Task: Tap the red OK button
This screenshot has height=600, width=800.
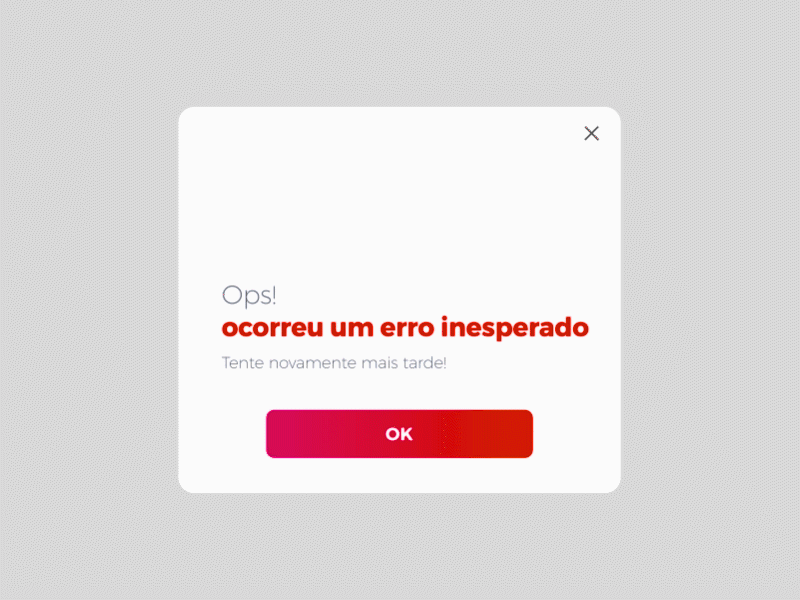Action: coord(399,434)
